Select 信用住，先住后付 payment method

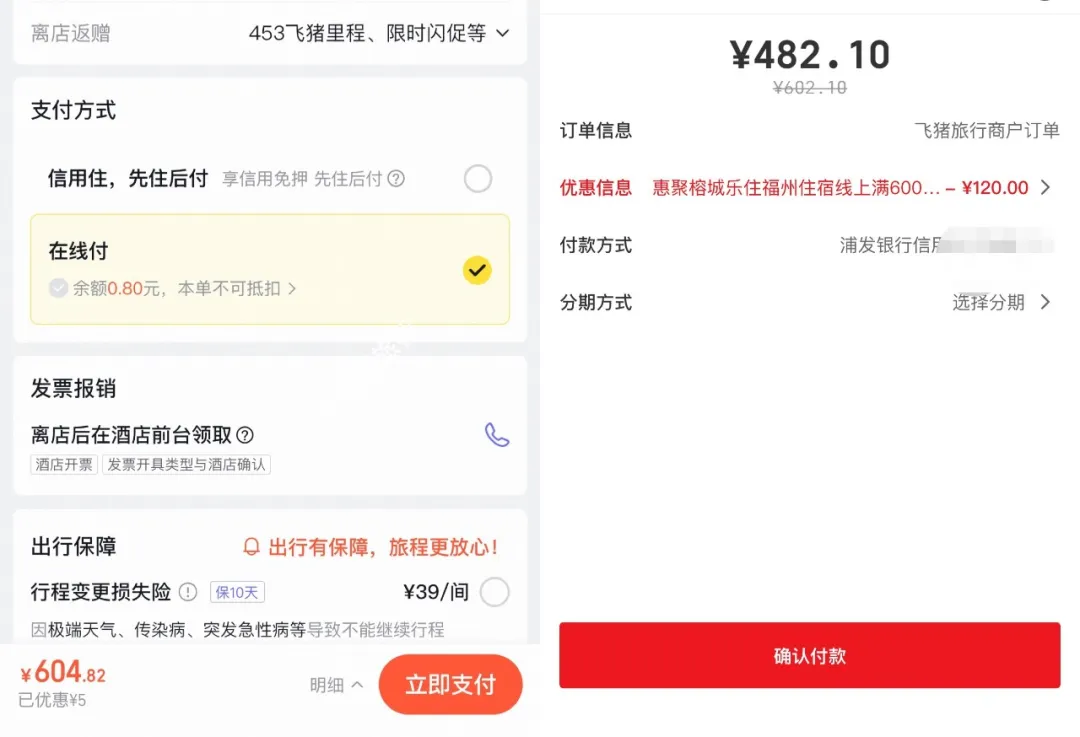click(478, 179)
